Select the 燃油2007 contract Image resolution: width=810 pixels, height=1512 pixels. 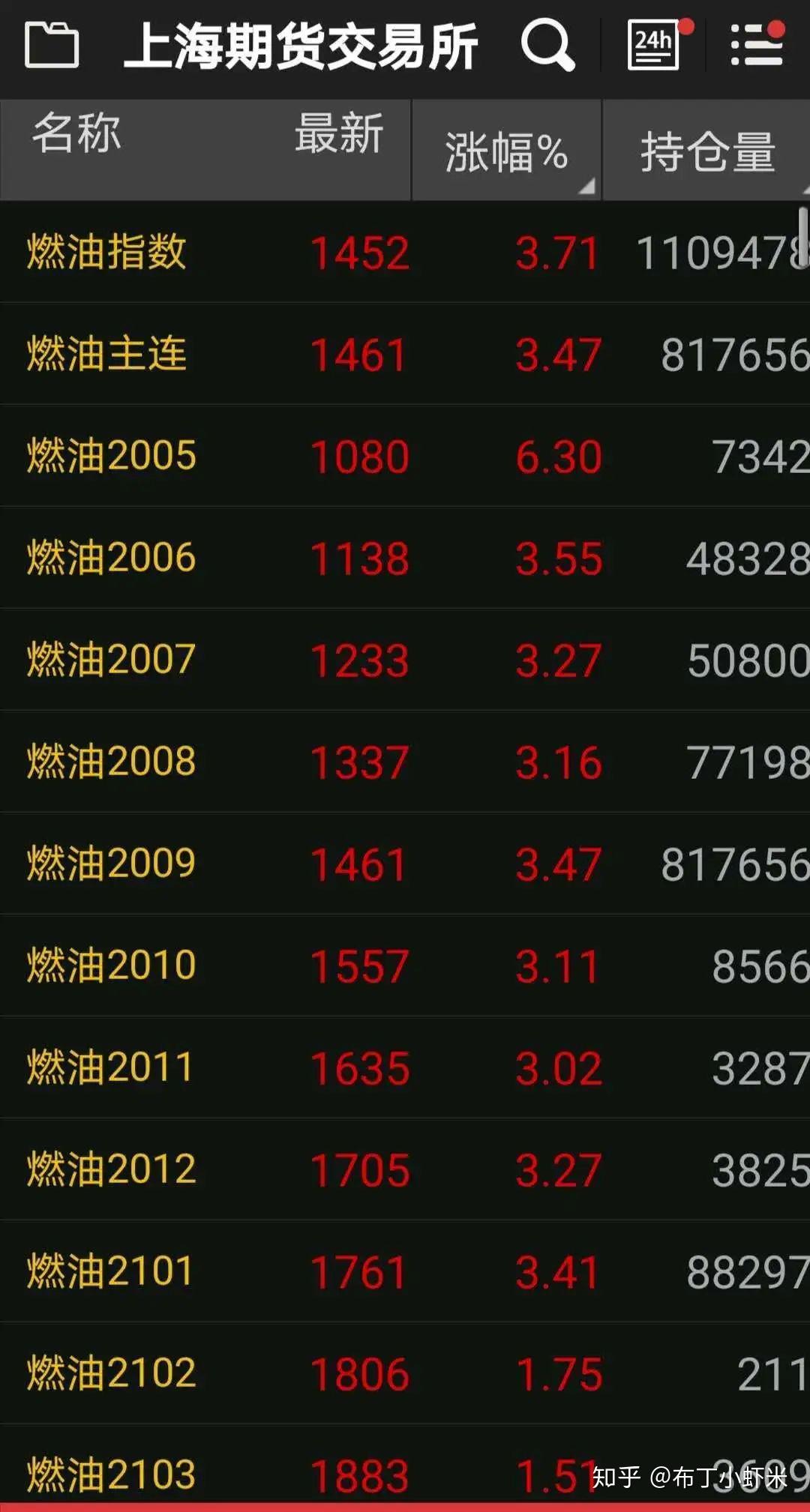pos(405,660)
